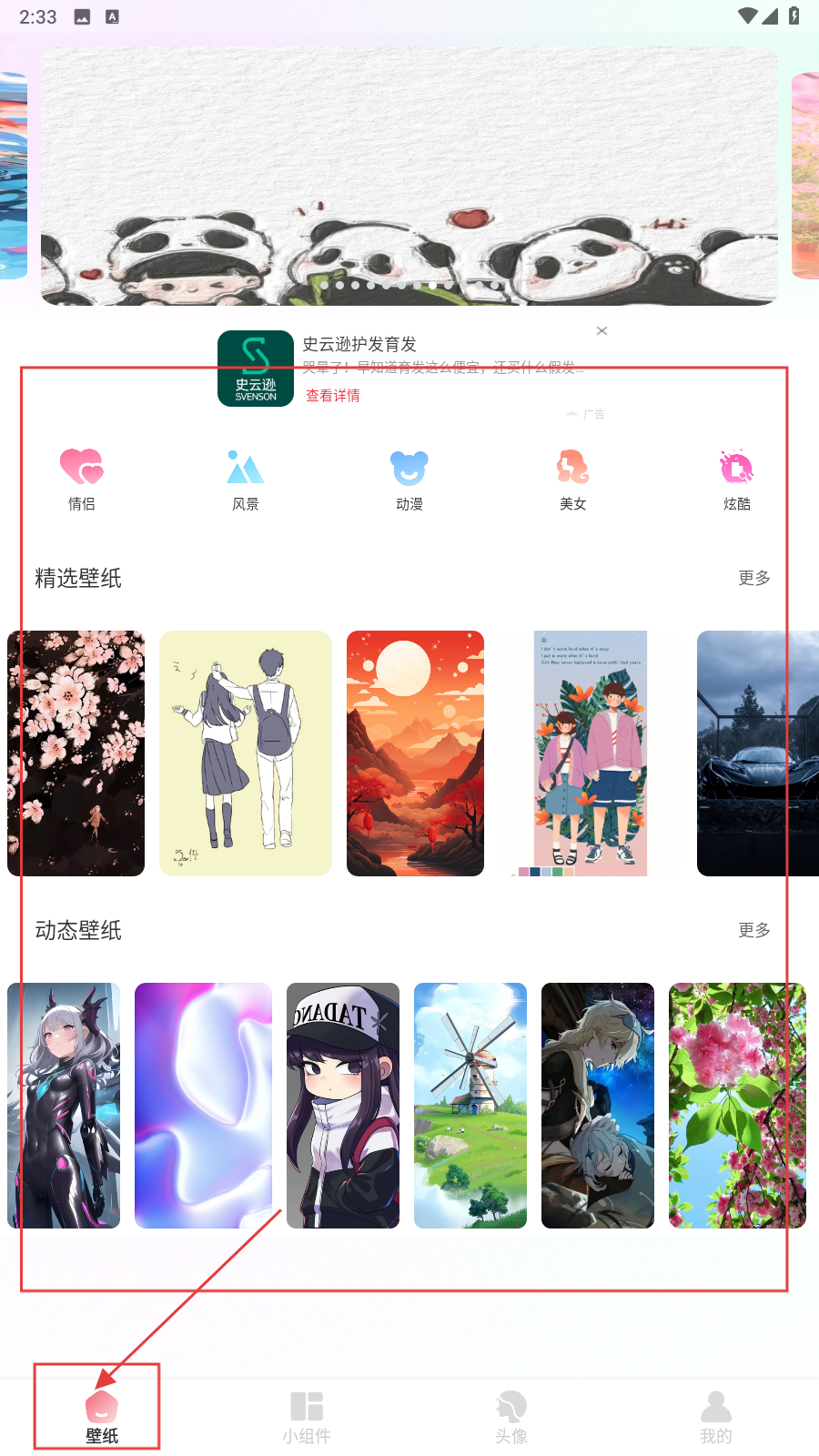Open the 炫酷 category
The width and height of the screenshot is (819, 1456).
tap(736, 479)
